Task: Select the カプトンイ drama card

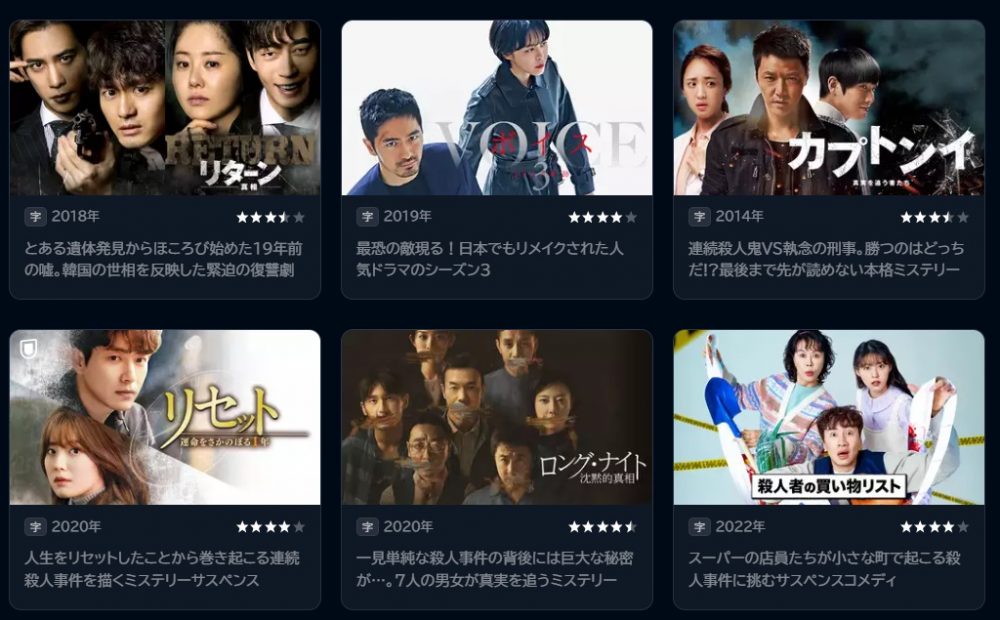Action: [x=829, y=108]
